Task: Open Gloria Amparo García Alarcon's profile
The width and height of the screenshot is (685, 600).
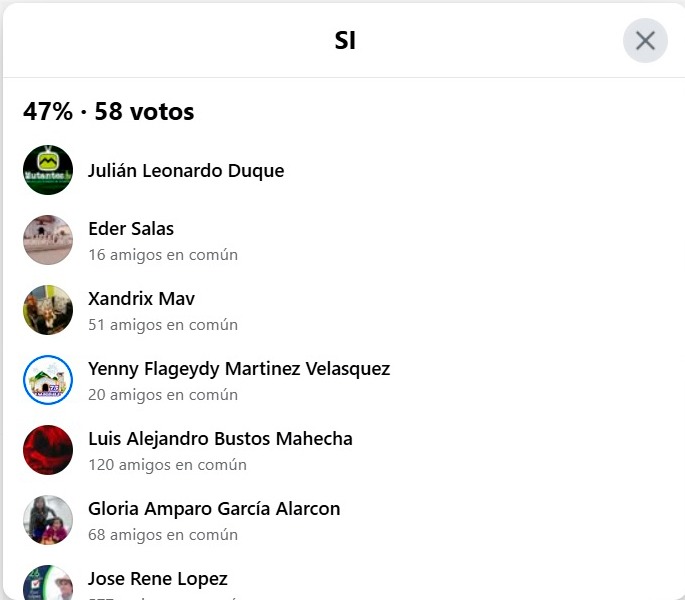Action: coord(214,509)
